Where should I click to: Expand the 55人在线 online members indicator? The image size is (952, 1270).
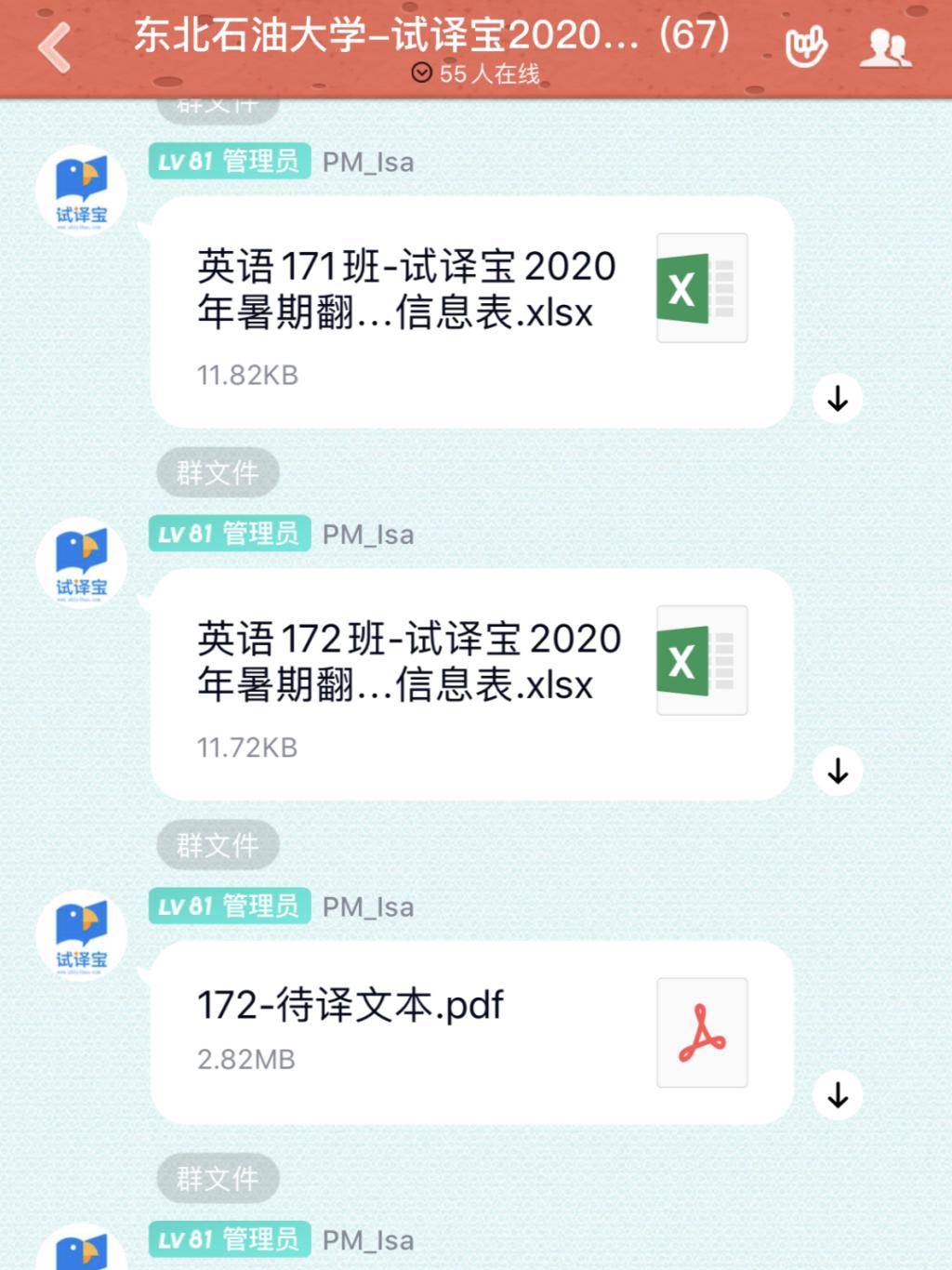point(475,73)
